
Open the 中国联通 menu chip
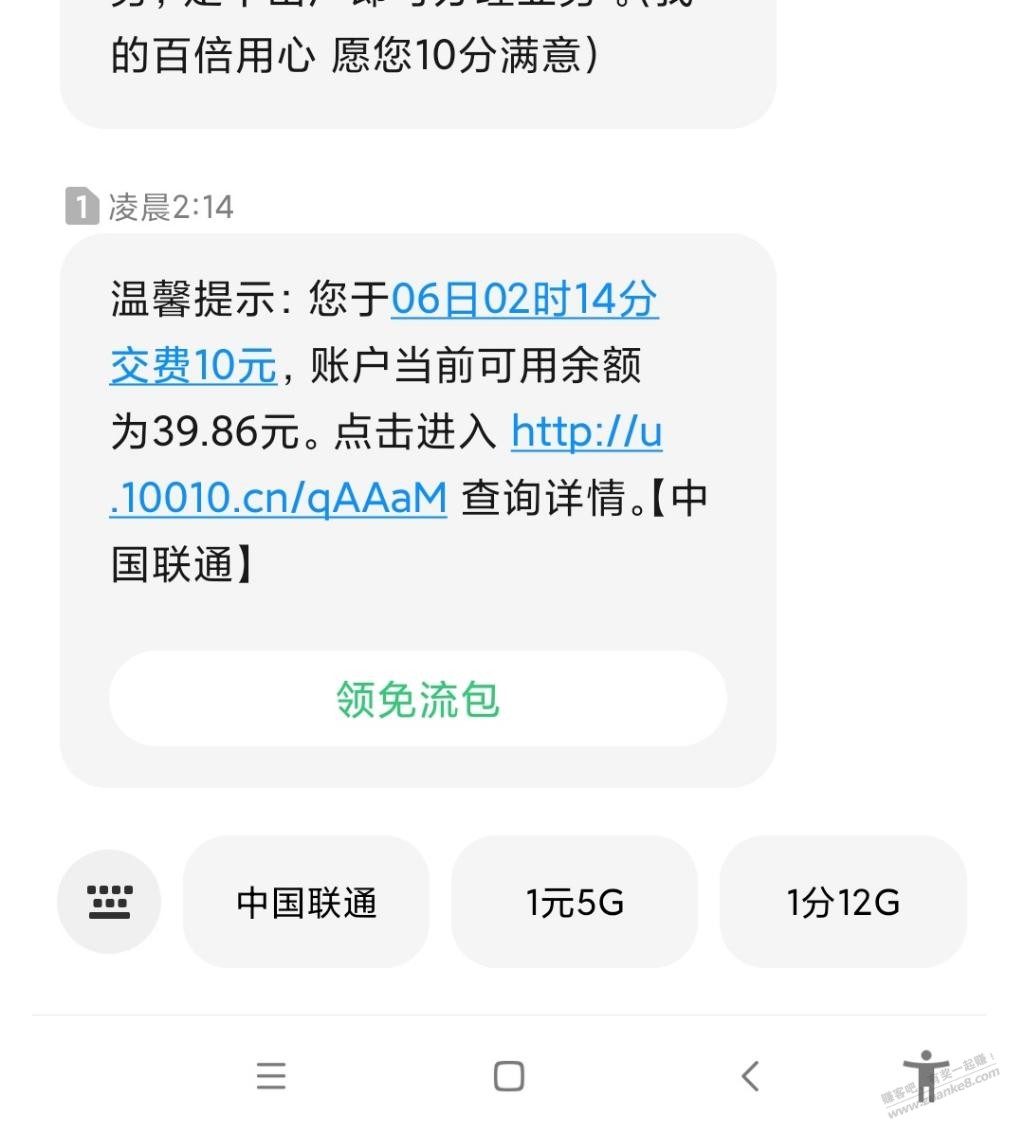[x=306, y=903]
